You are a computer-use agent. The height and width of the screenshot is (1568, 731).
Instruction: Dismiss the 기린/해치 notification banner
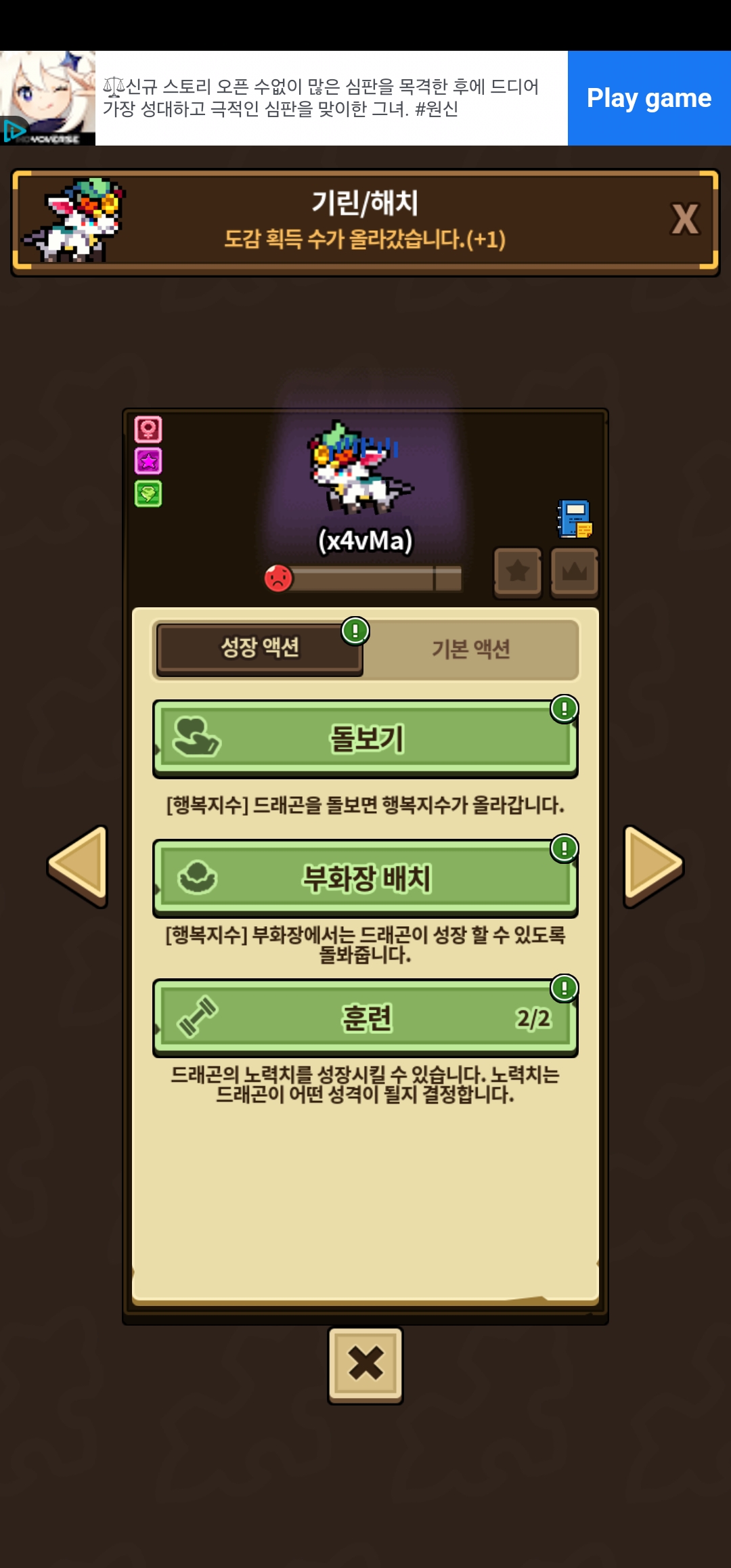click(x=684, y=219)
